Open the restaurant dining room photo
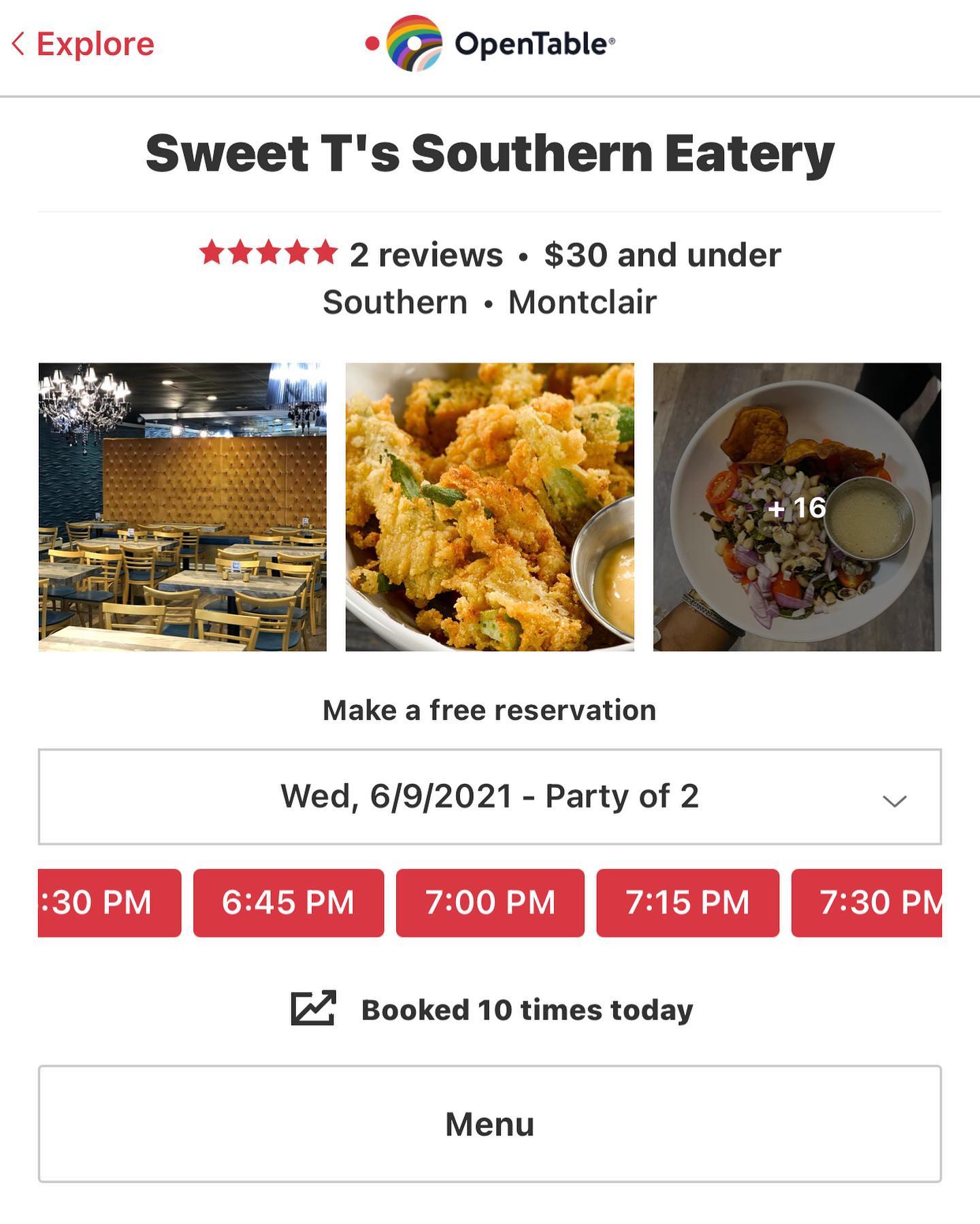This screenshot has height=1224, width=980. pos(182,507)
